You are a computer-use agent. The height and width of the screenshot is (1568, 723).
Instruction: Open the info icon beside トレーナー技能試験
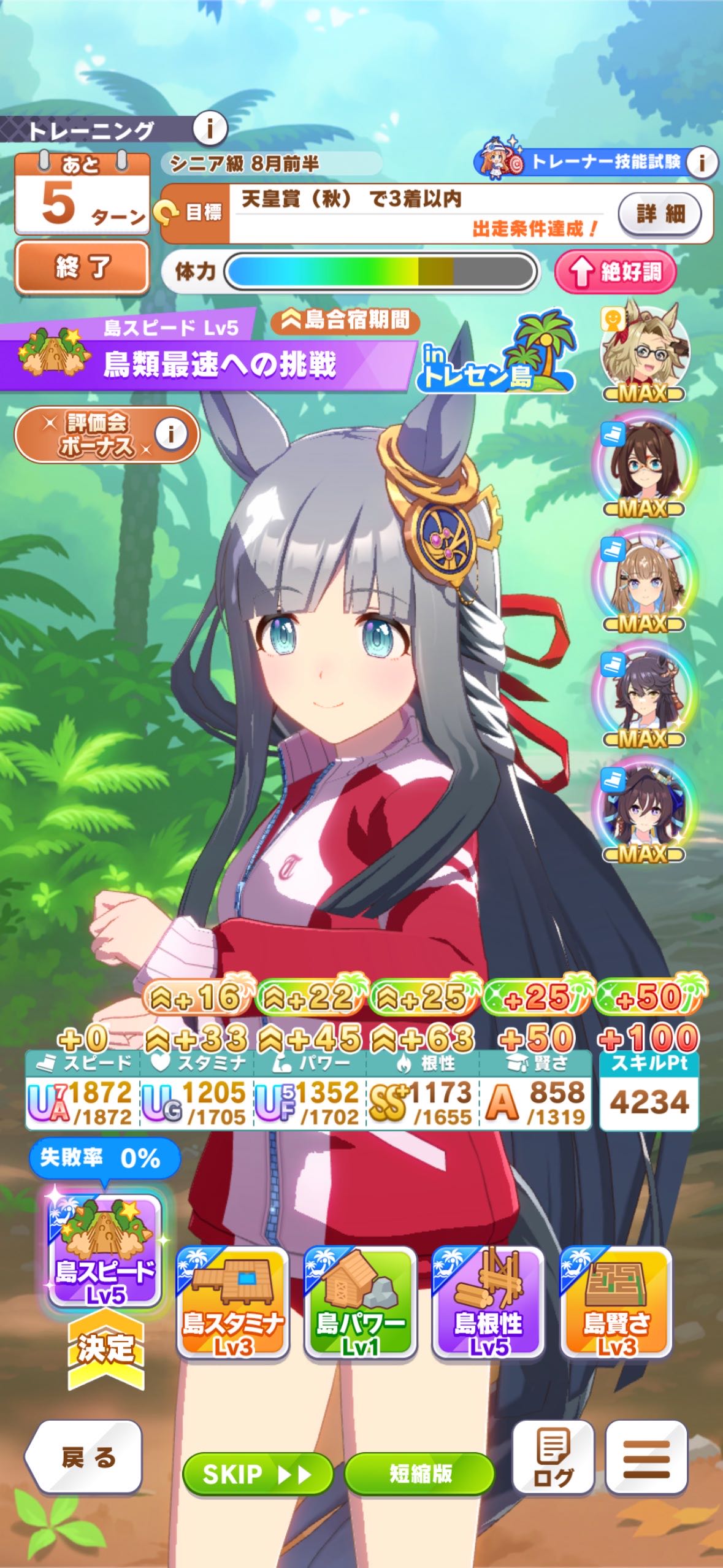point(702,162)
